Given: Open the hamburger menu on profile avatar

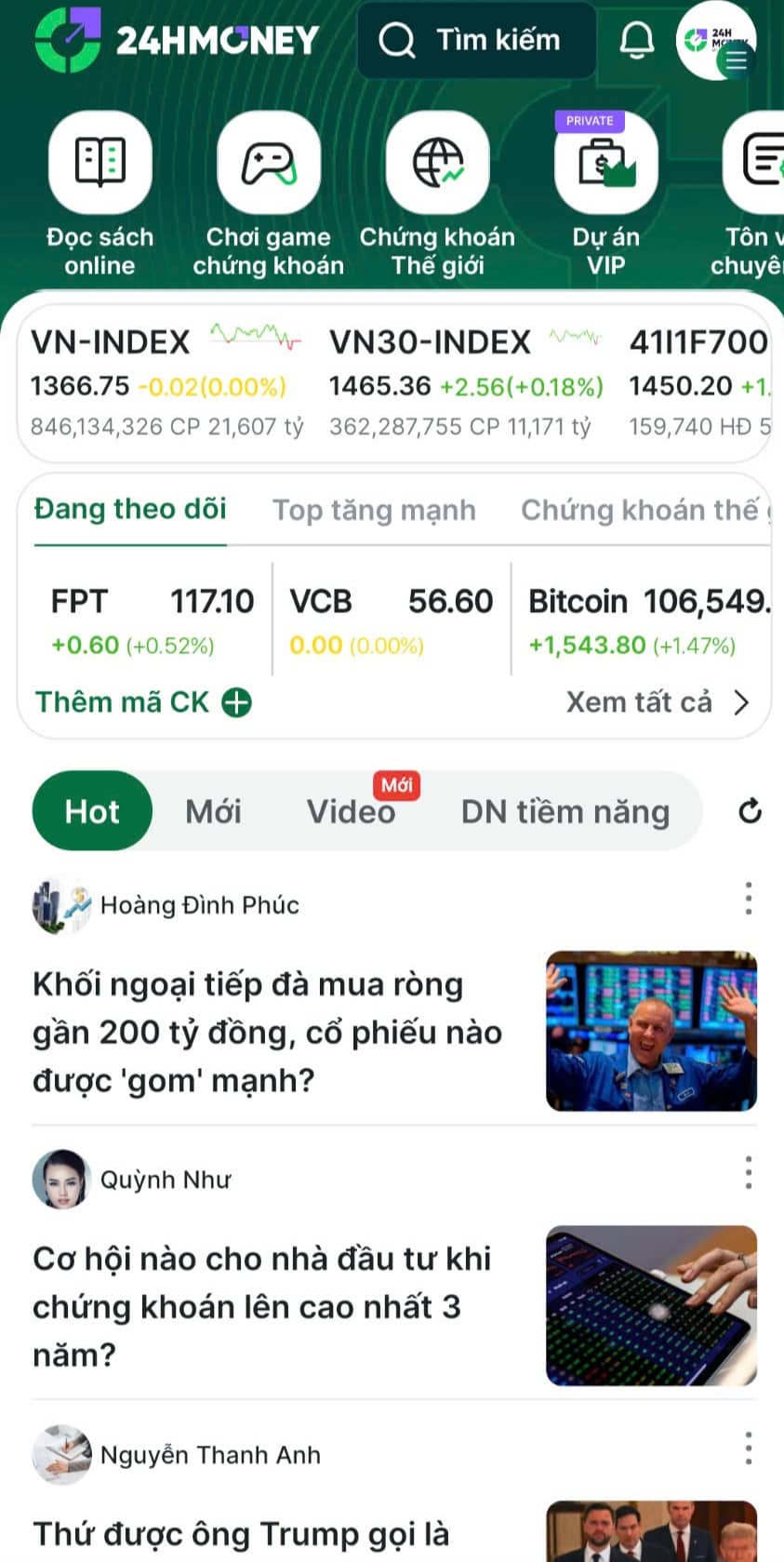Looking at the screenshot, I should click(736, 61).
